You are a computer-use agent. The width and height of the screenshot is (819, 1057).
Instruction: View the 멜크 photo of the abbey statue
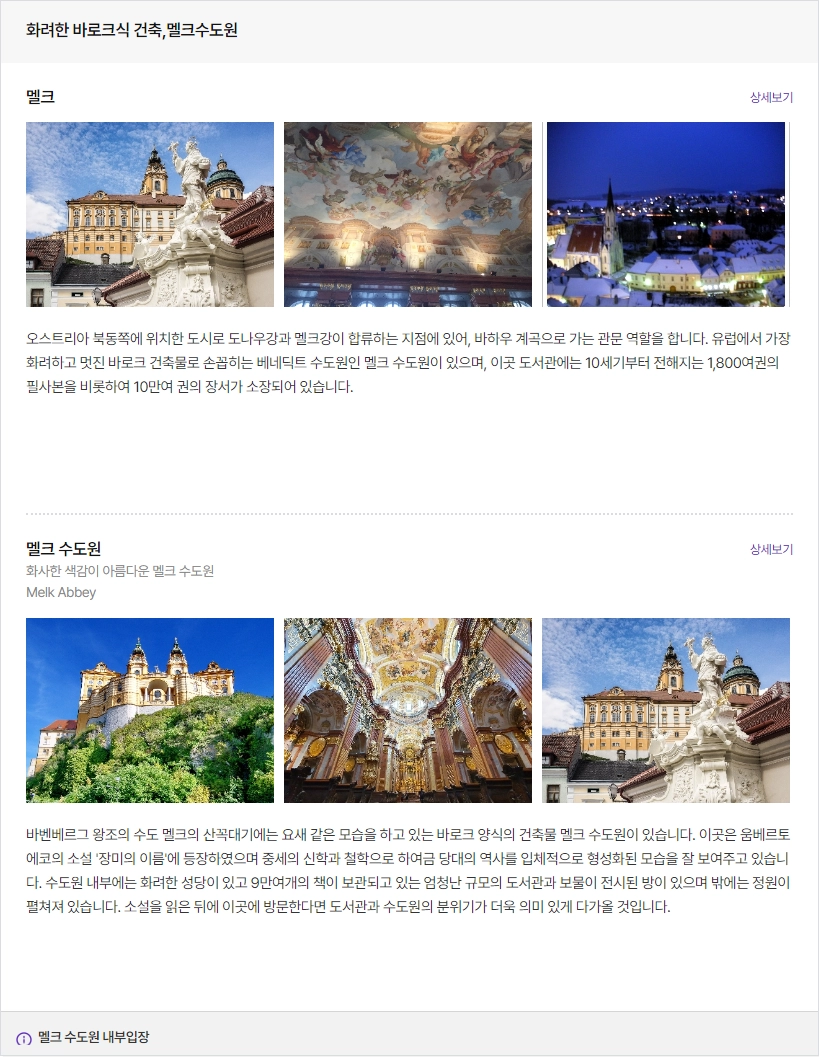(x=150, y=214)
